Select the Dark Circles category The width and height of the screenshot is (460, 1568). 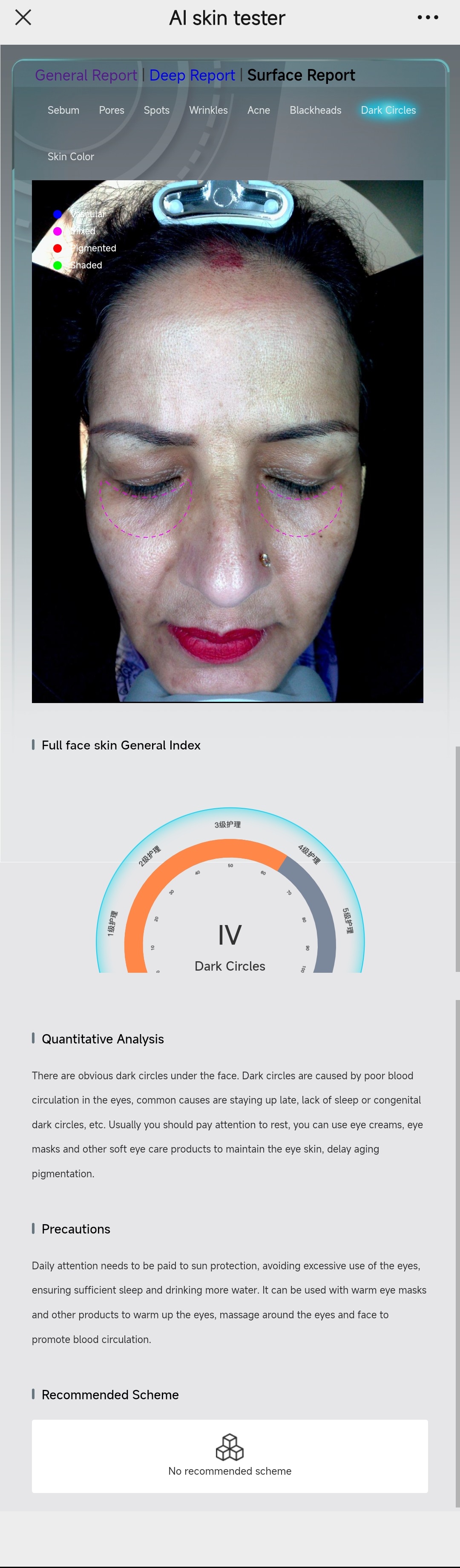point(388,110)
